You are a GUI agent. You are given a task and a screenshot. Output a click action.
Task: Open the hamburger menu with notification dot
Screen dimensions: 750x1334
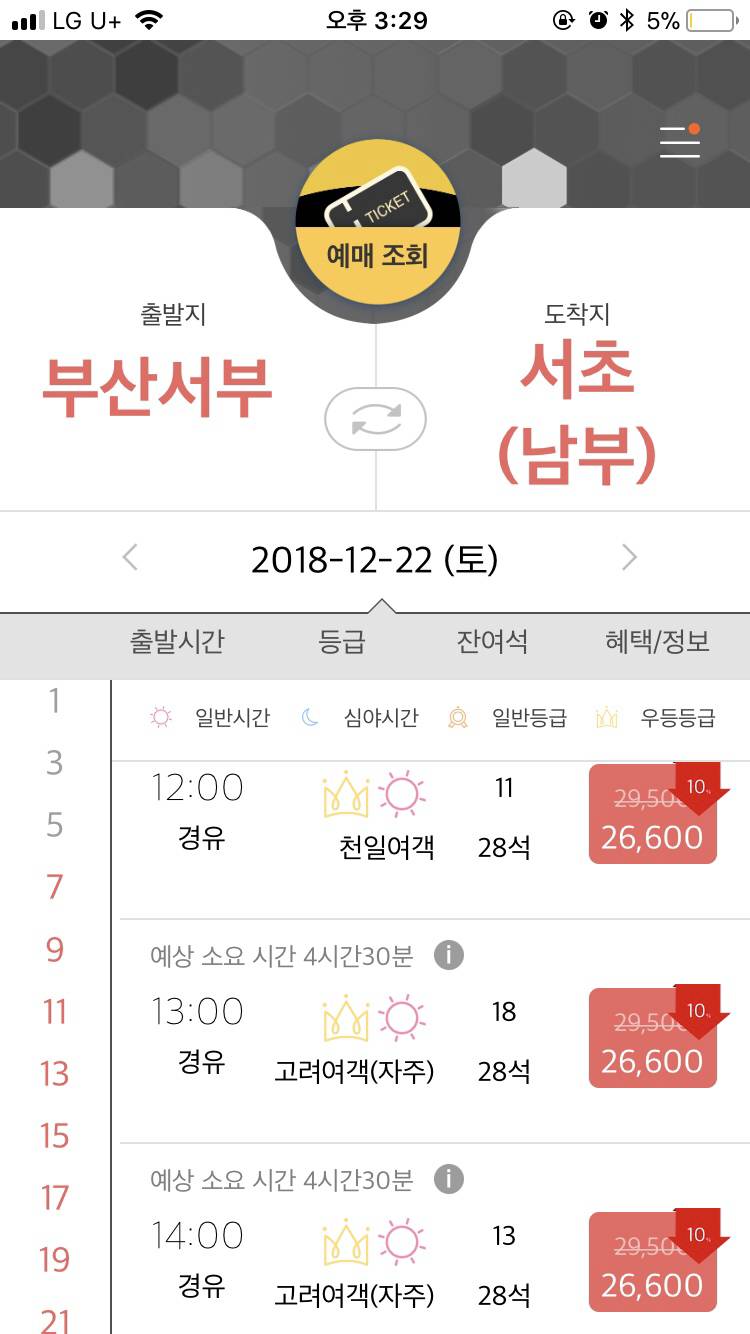(679, 142)
